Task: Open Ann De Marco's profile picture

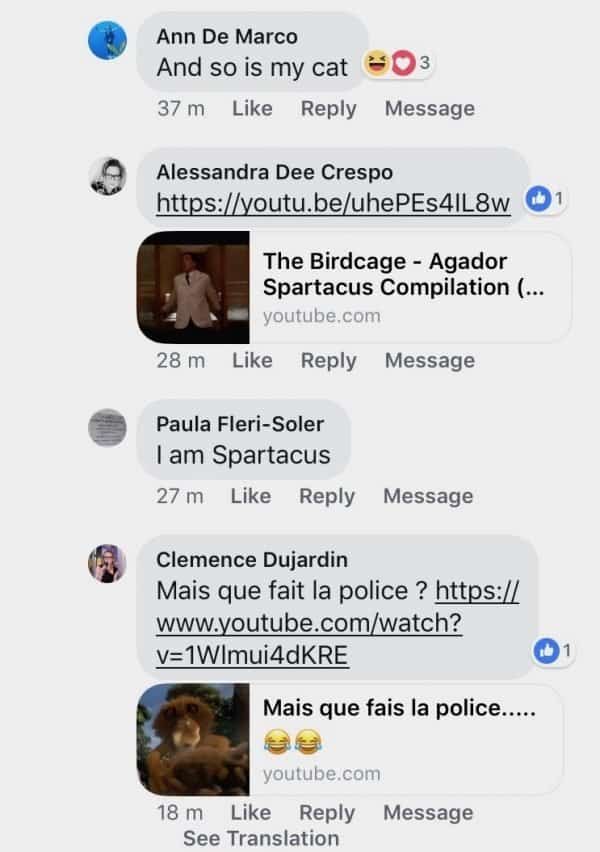Action: (x=107, y=41)
